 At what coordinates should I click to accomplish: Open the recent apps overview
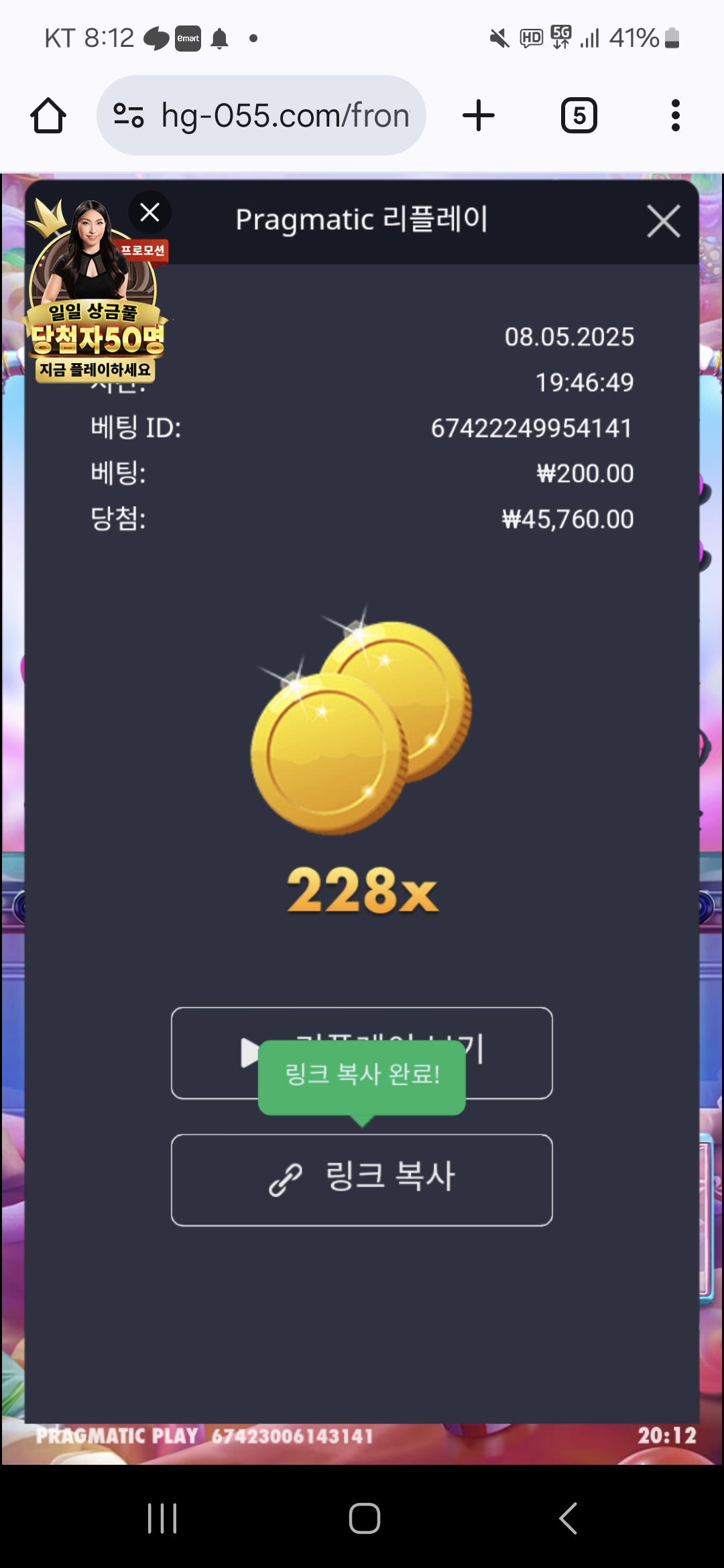(162, 1518)
